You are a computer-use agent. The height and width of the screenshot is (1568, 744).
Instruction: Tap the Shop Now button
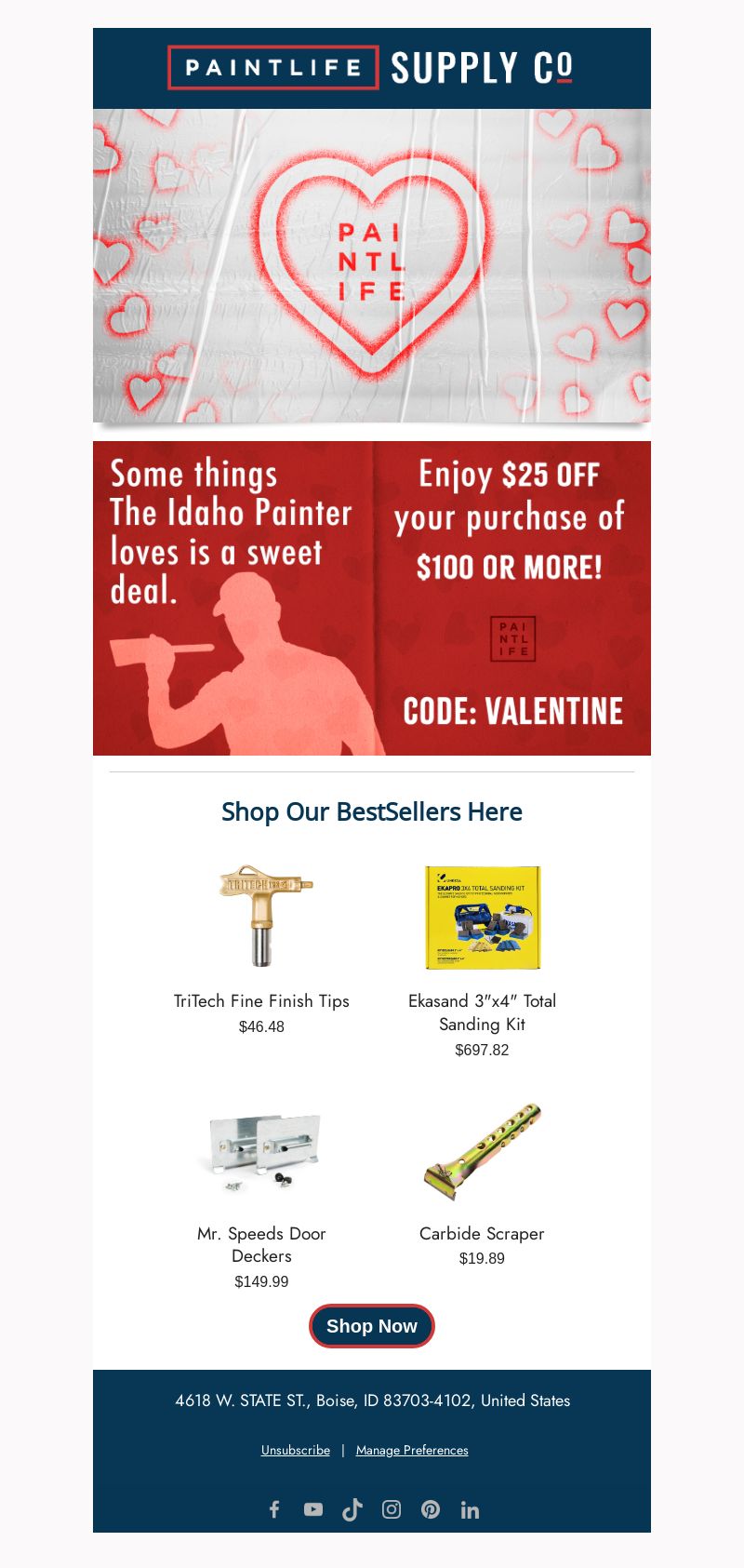pos(372,1326)
